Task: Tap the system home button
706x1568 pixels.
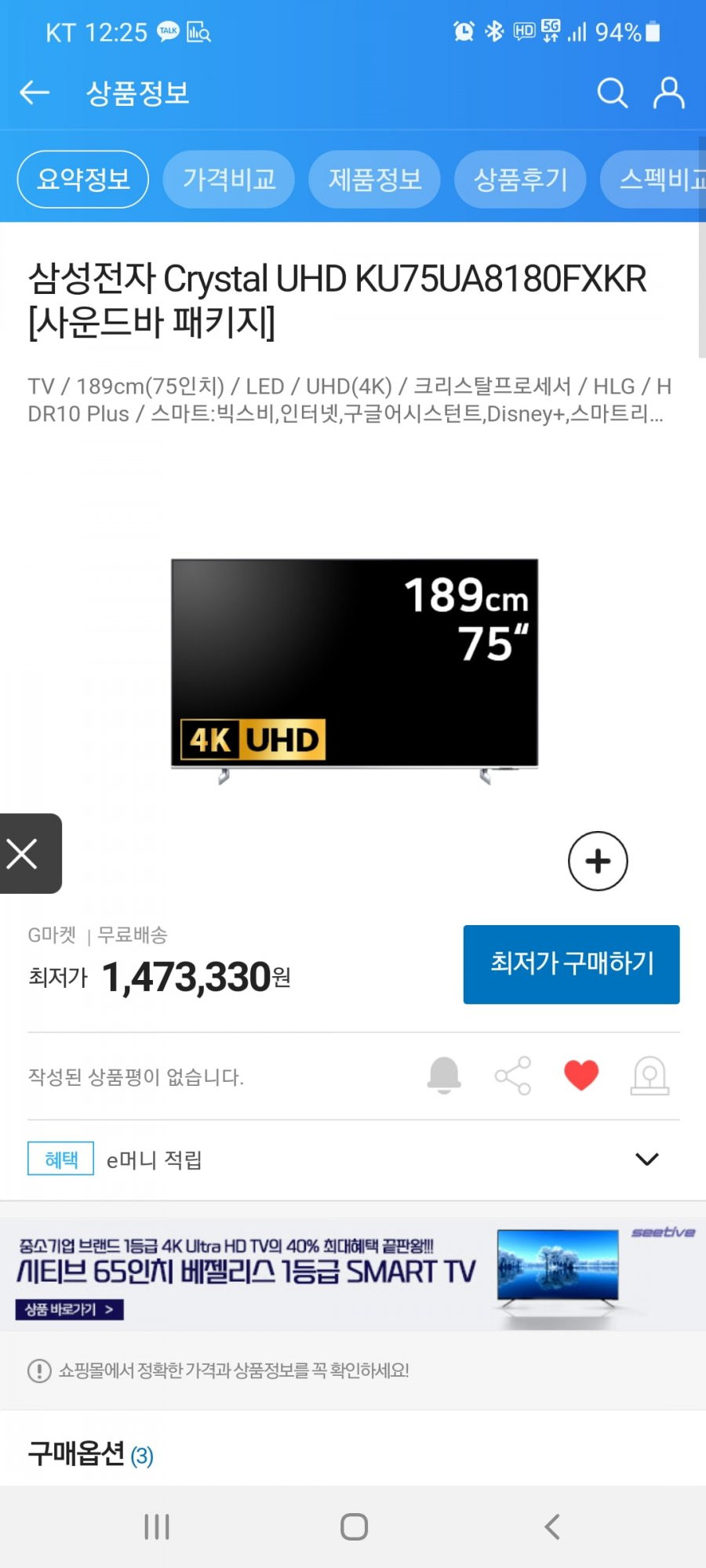Action: click(354, 1526)
